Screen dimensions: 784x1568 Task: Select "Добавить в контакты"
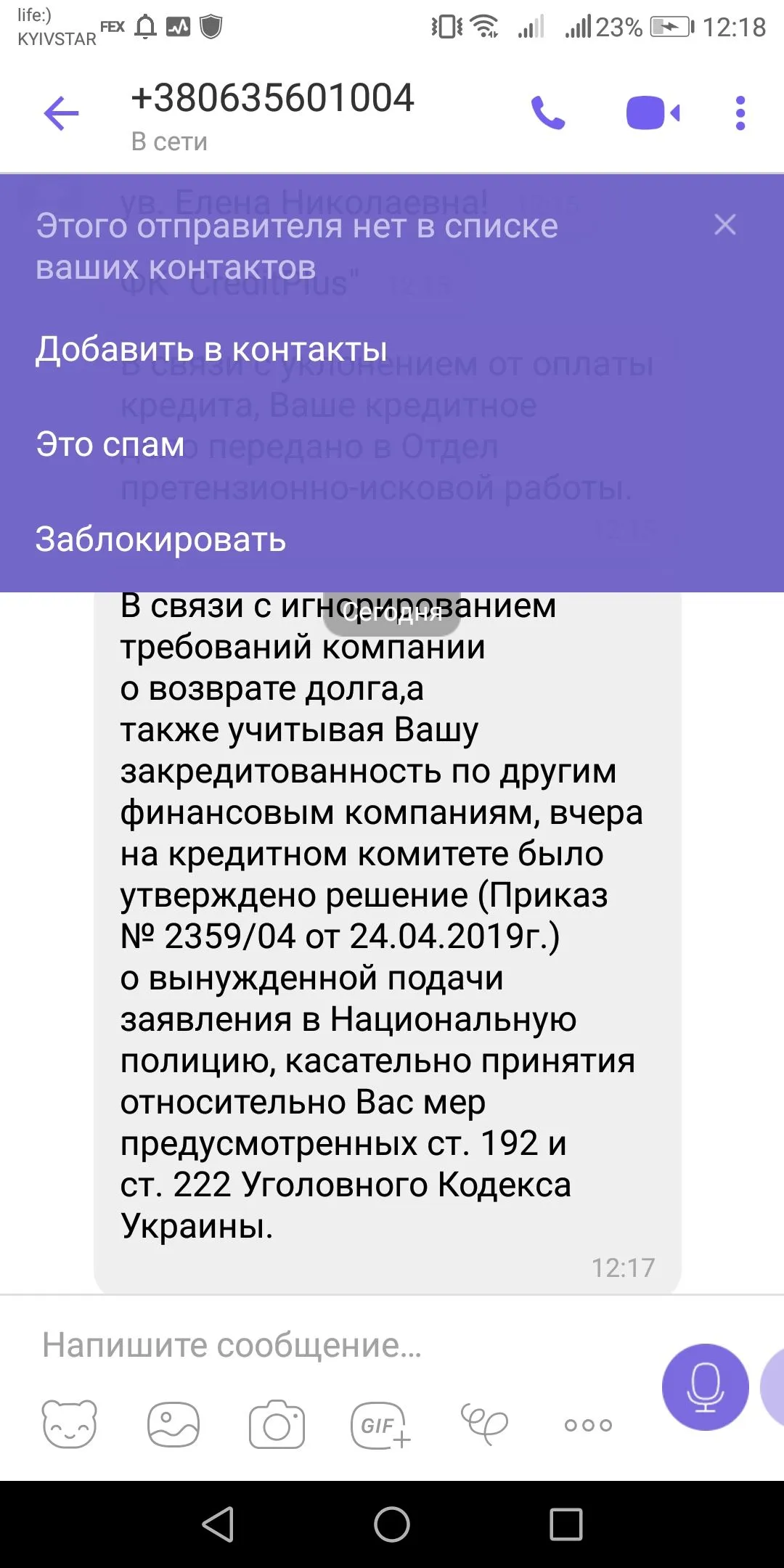click(211, 350)
